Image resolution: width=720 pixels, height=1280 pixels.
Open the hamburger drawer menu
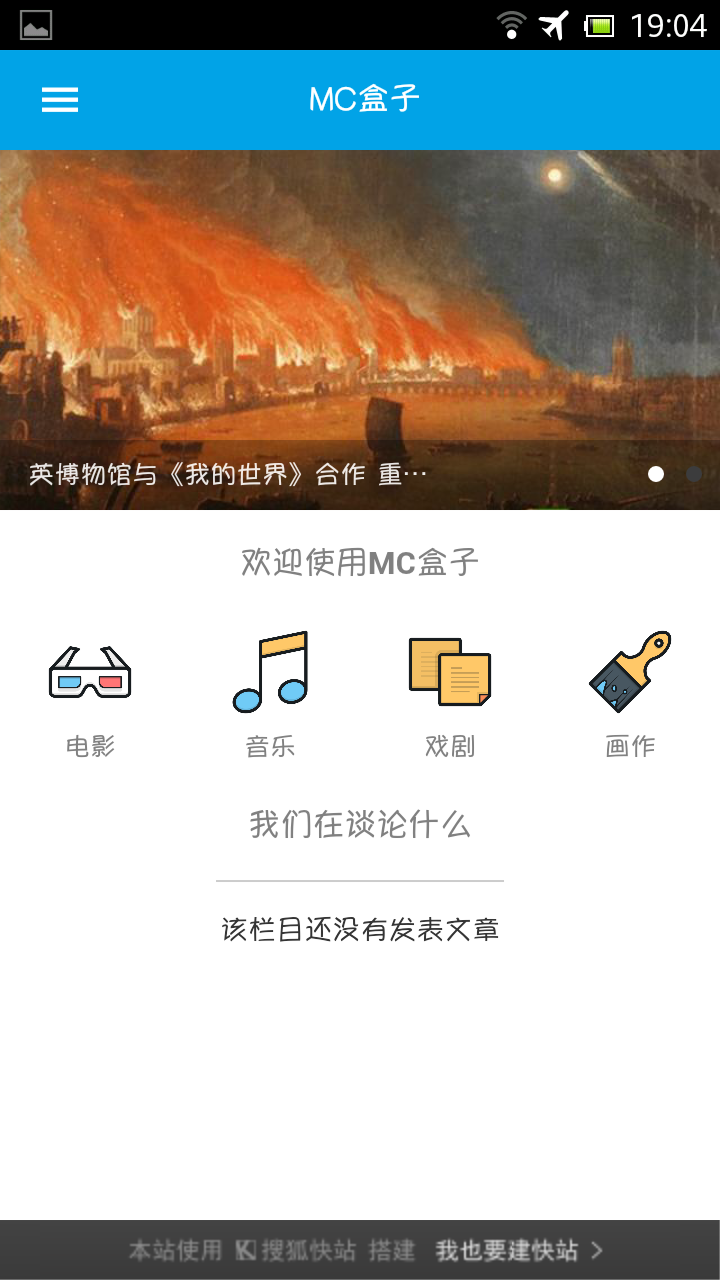pos(60,100)
